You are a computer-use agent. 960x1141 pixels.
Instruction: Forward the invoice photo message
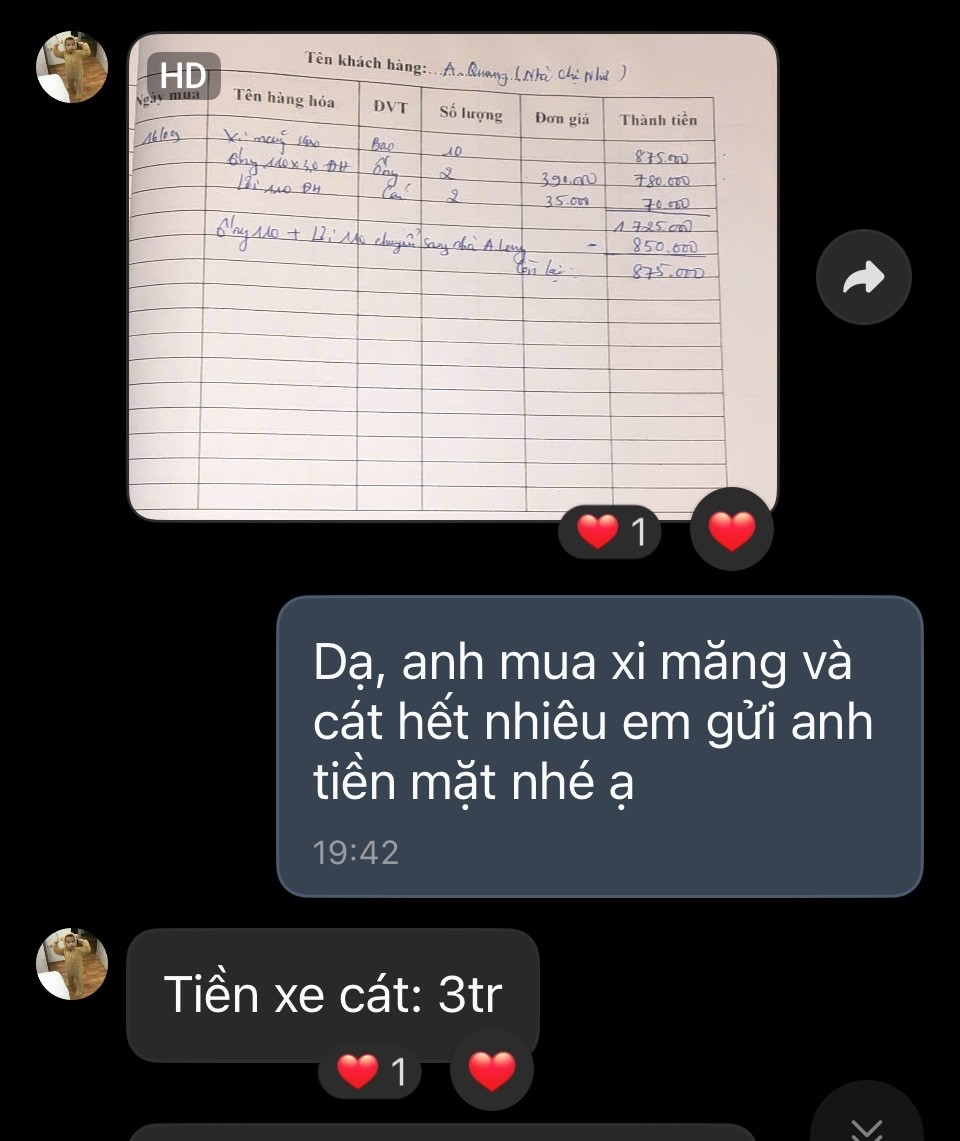[863, 277]
